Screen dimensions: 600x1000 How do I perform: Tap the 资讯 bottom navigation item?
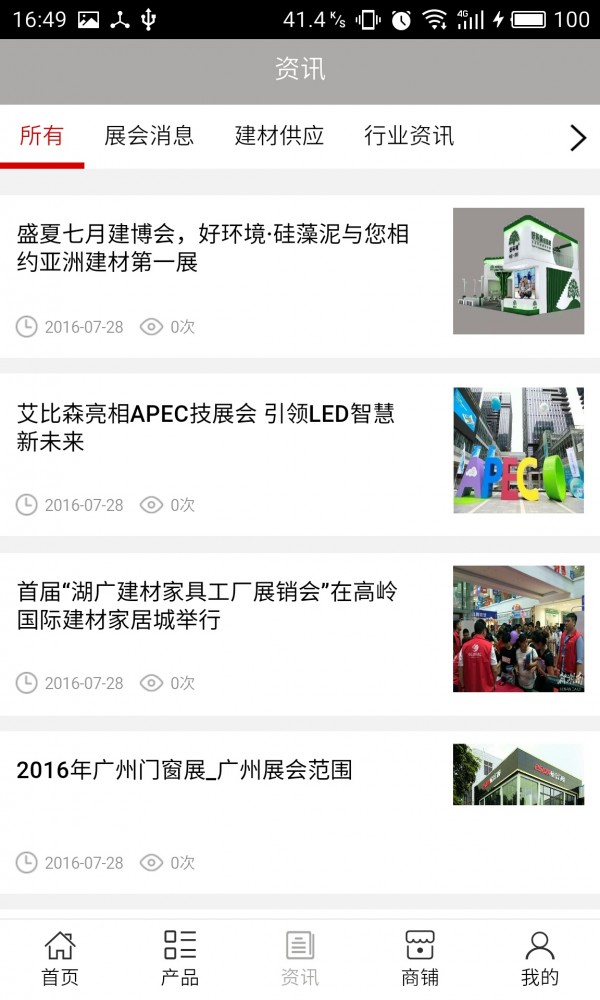click(300, 958)
